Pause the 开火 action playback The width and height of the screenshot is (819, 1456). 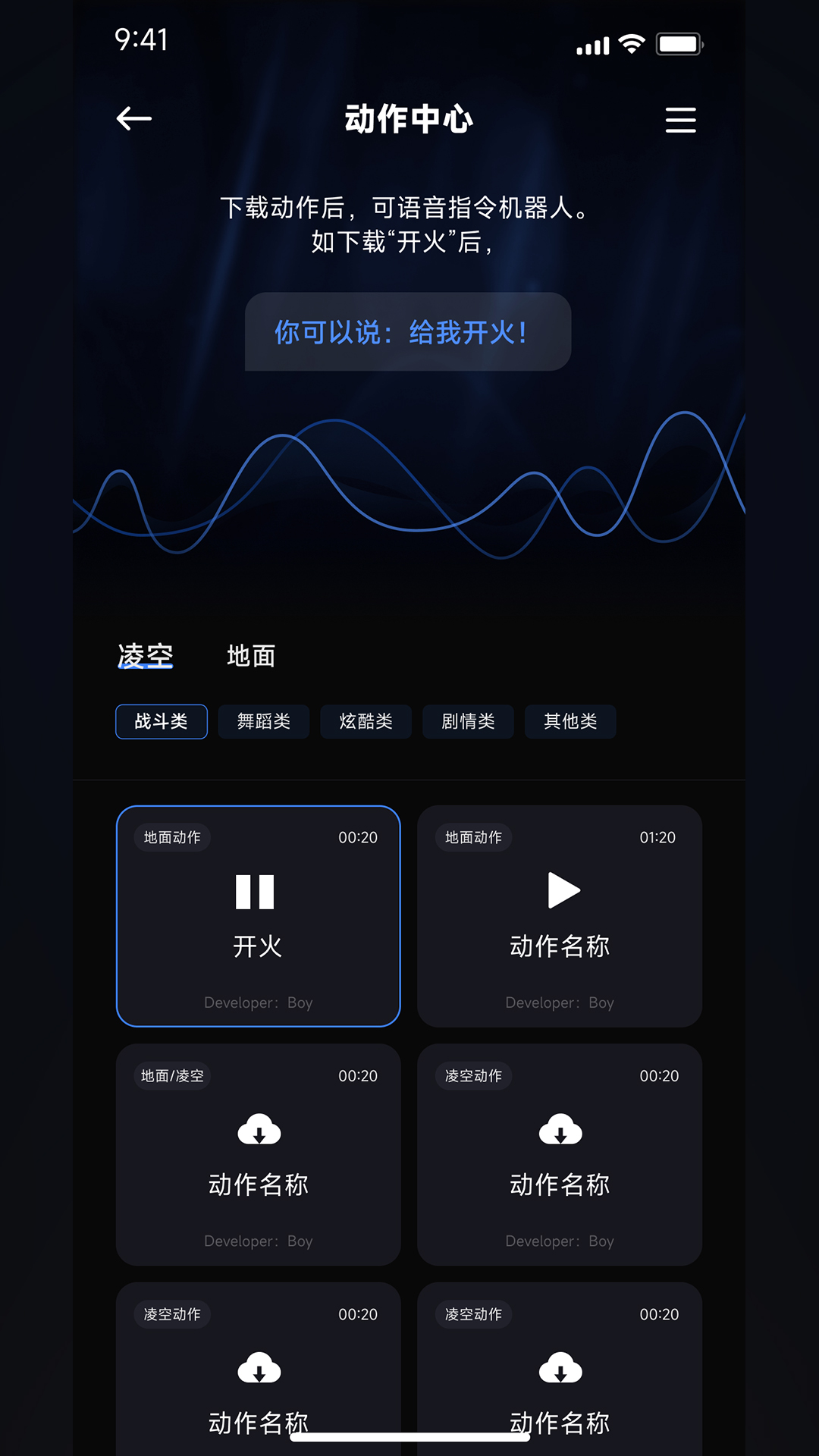click(258, 892)
